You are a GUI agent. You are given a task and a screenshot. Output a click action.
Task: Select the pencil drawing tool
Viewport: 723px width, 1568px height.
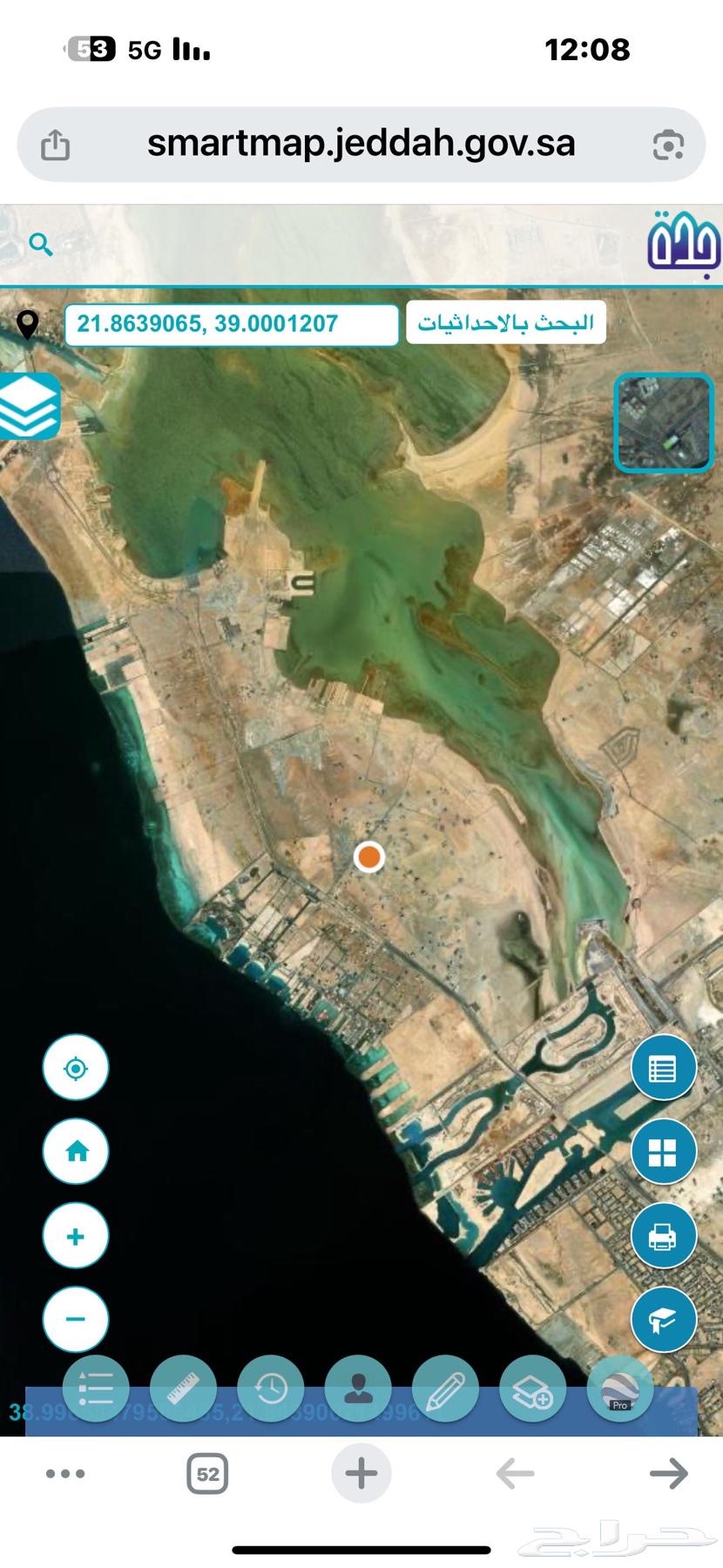coord(445,1389)
